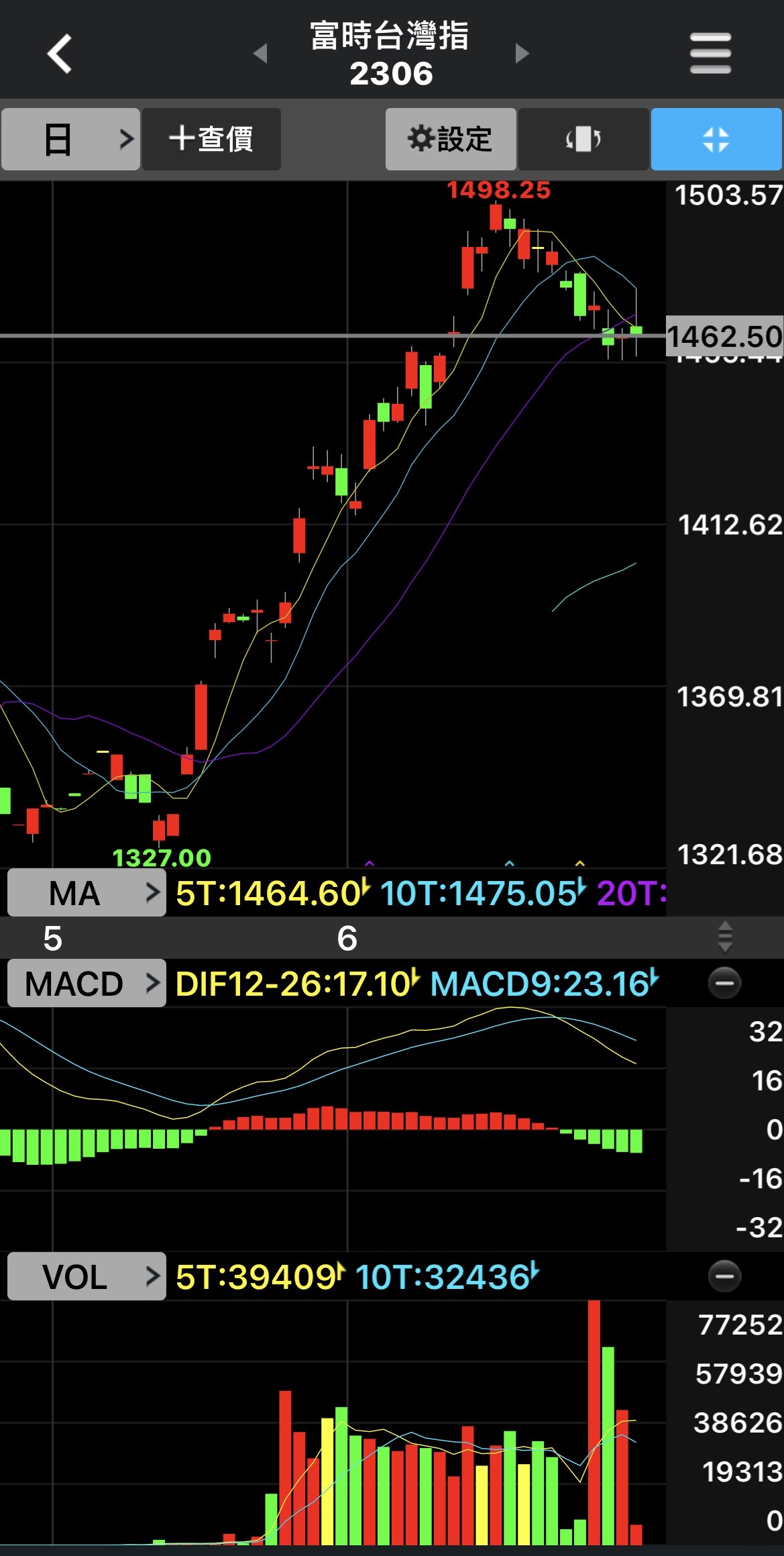784x1556 pixels.
Task: Switch to the next contract with right arrow
Action: click(x=522, y=53)
